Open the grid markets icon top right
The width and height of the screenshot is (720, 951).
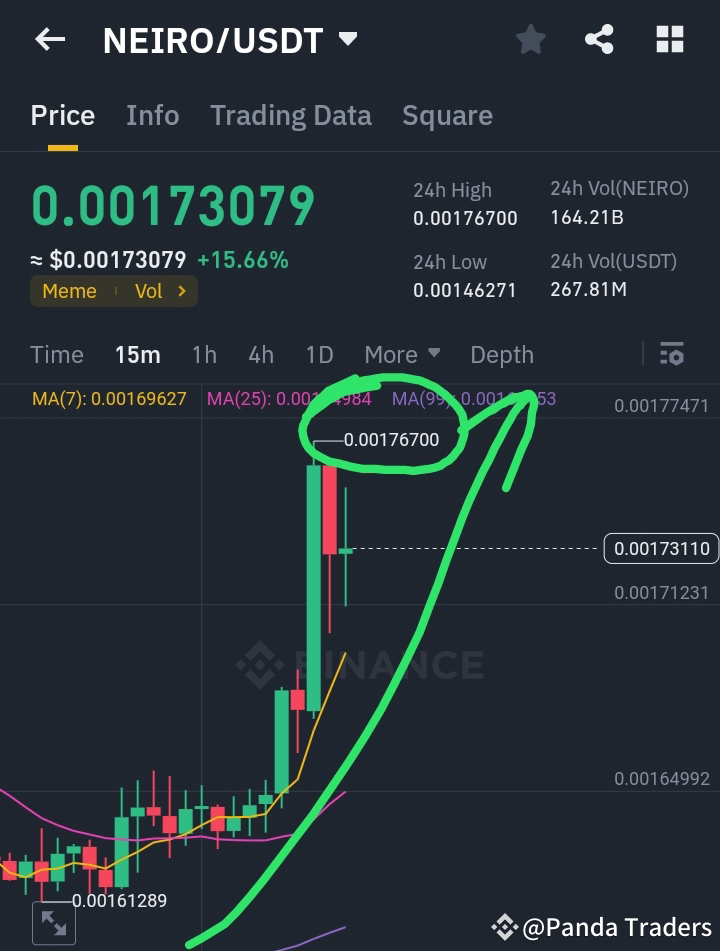point(668,39)
